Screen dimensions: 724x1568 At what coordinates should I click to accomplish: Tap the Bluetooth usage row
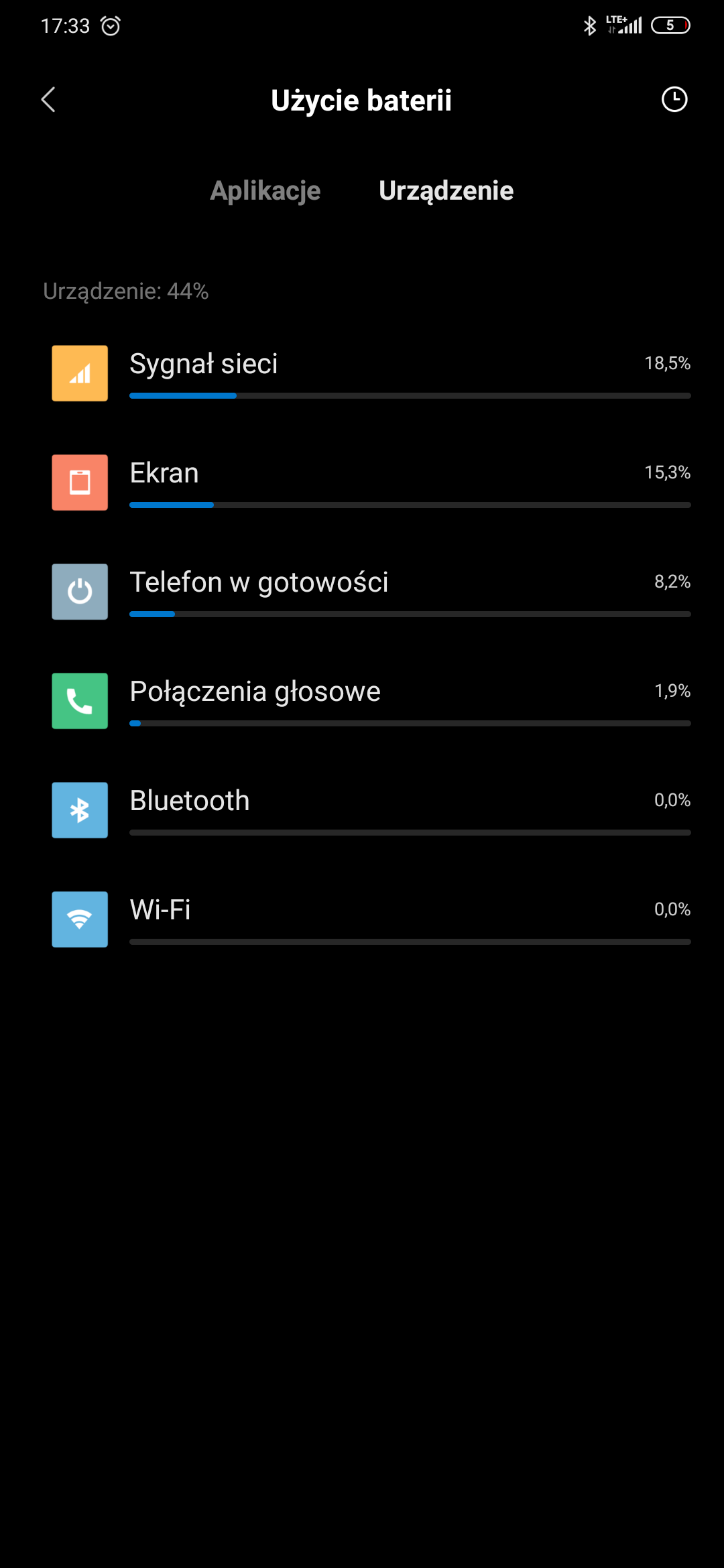point(371,810)
